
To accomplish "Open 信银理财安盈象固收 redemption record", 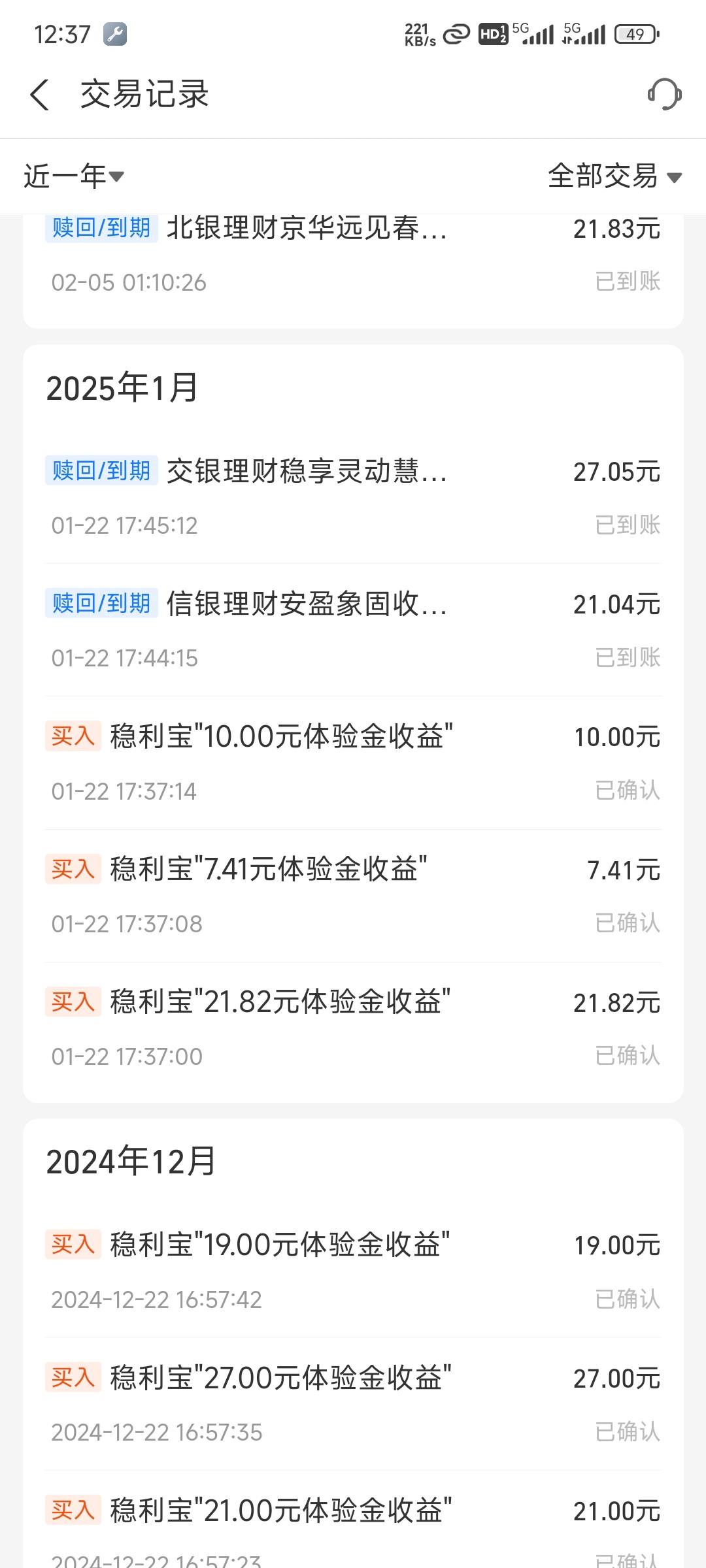I will pyautogui.click(x=353, y=630).
